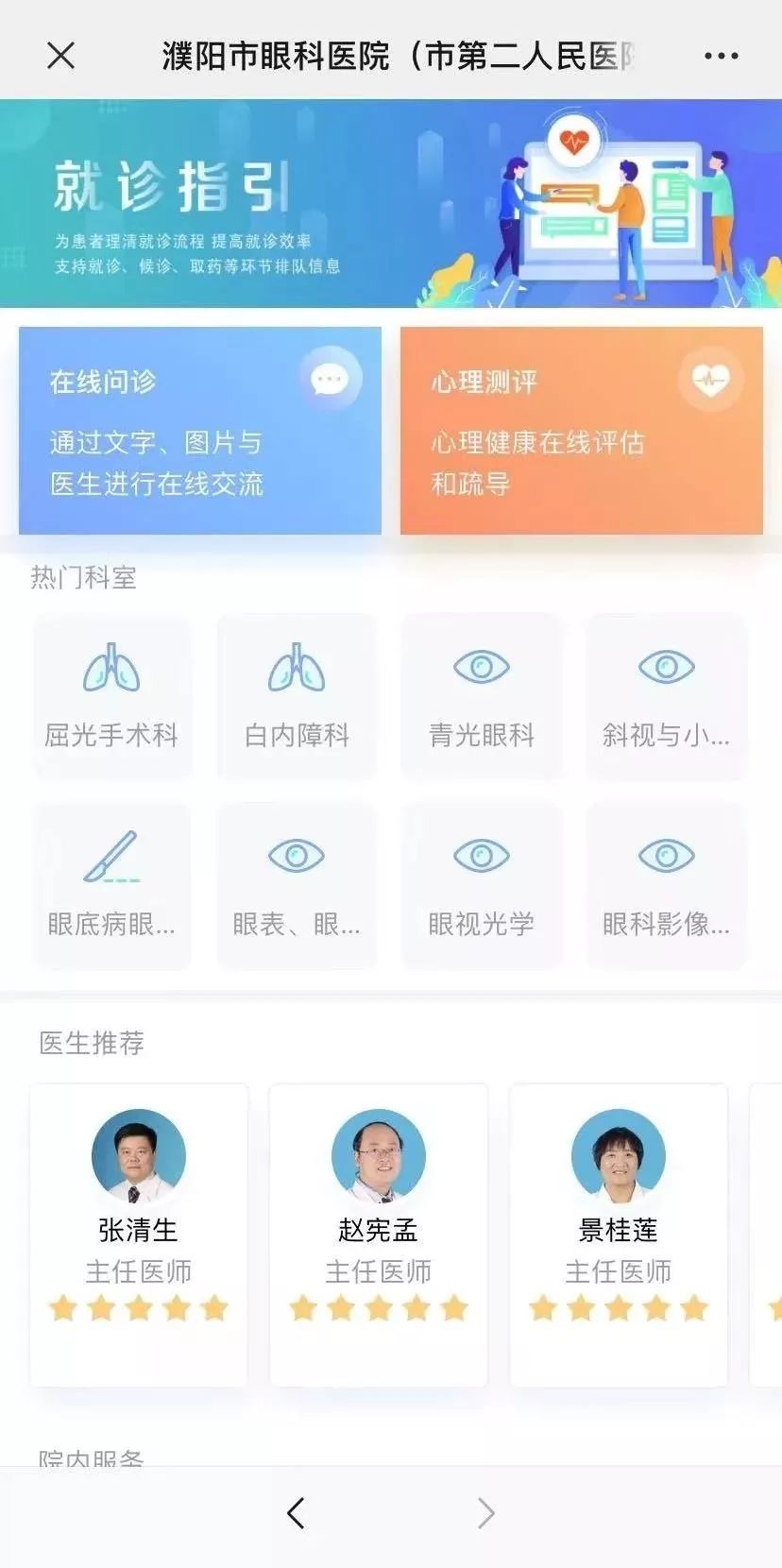
Task: Select the 眼视光学 department
Action: tap(482, 886)
